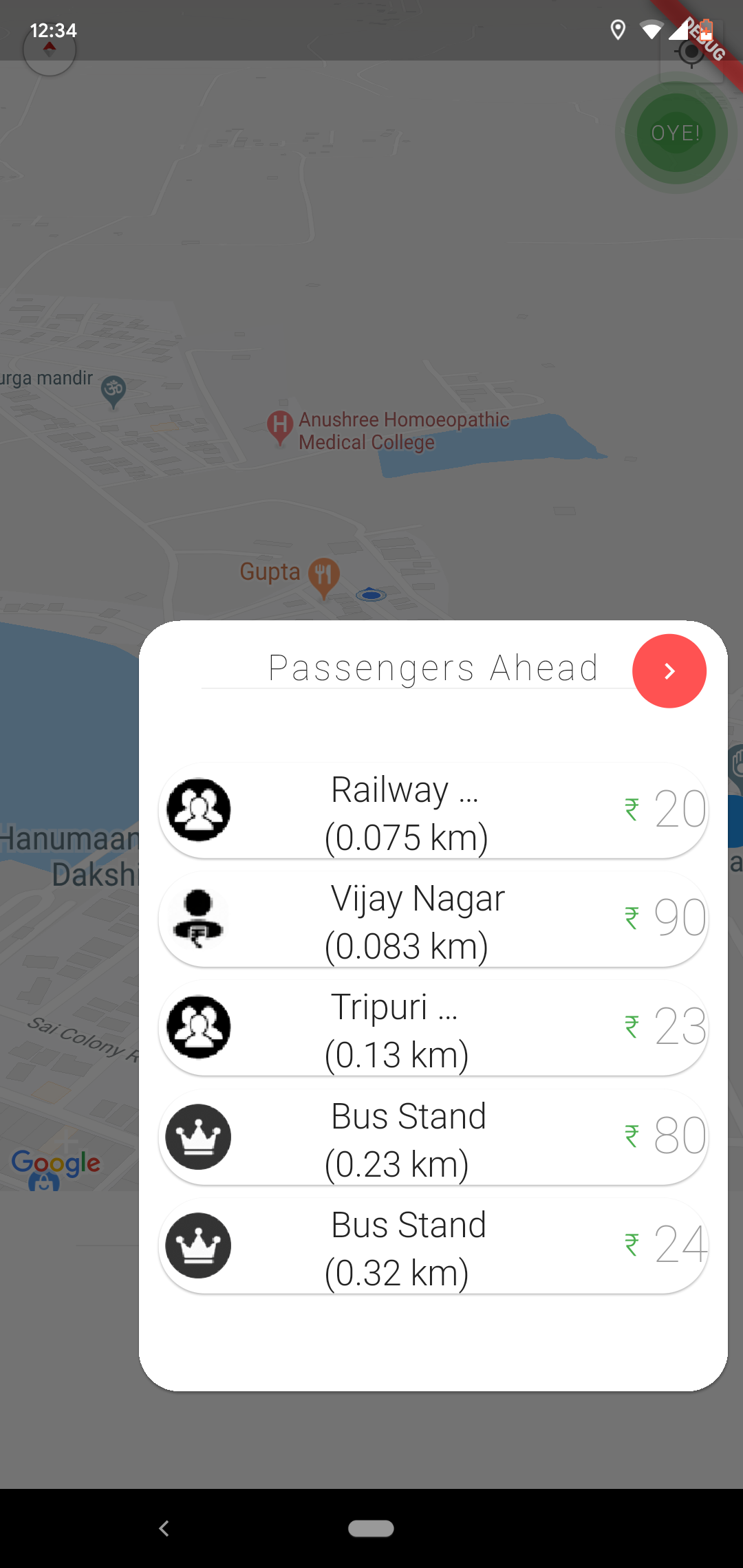This screenshot has height=1568, width=743.
Task: Select the Vijay Nagar passenger entry
Action: pyautogui.click(x=433, y=919)
